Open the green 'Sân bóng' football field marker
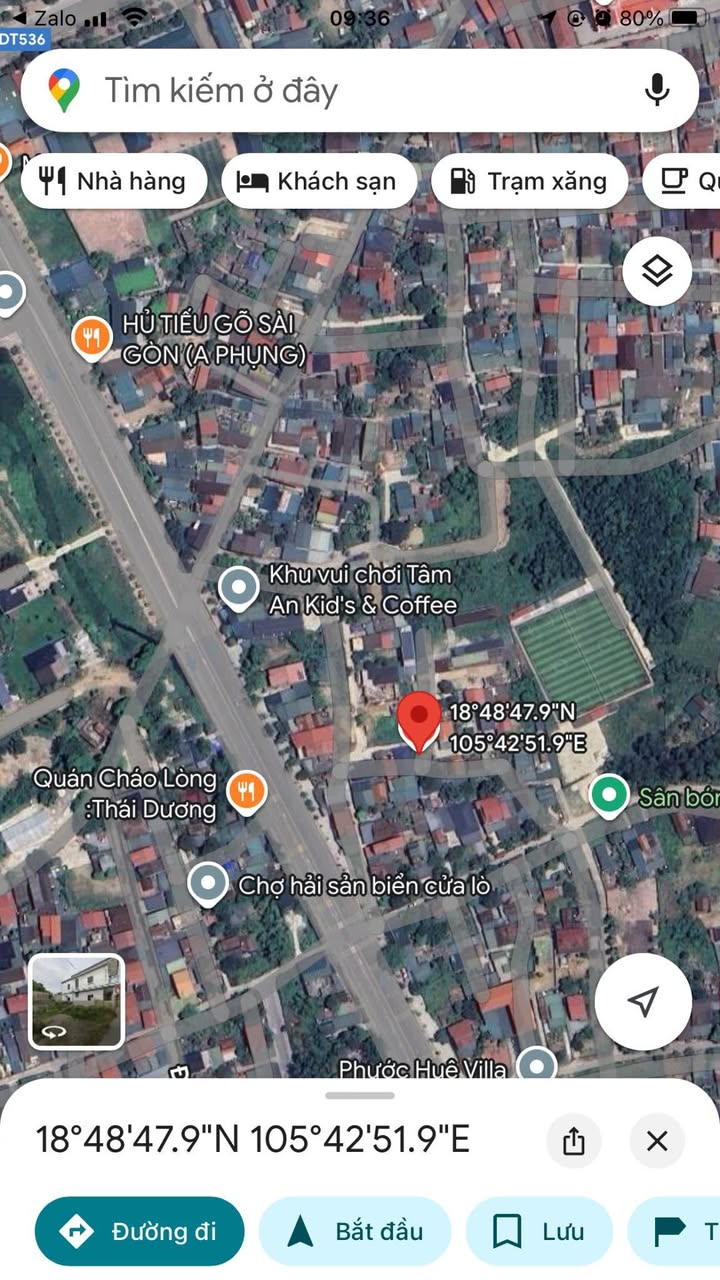The height and width of the screenshot is (1280, 720). point(606,796)
